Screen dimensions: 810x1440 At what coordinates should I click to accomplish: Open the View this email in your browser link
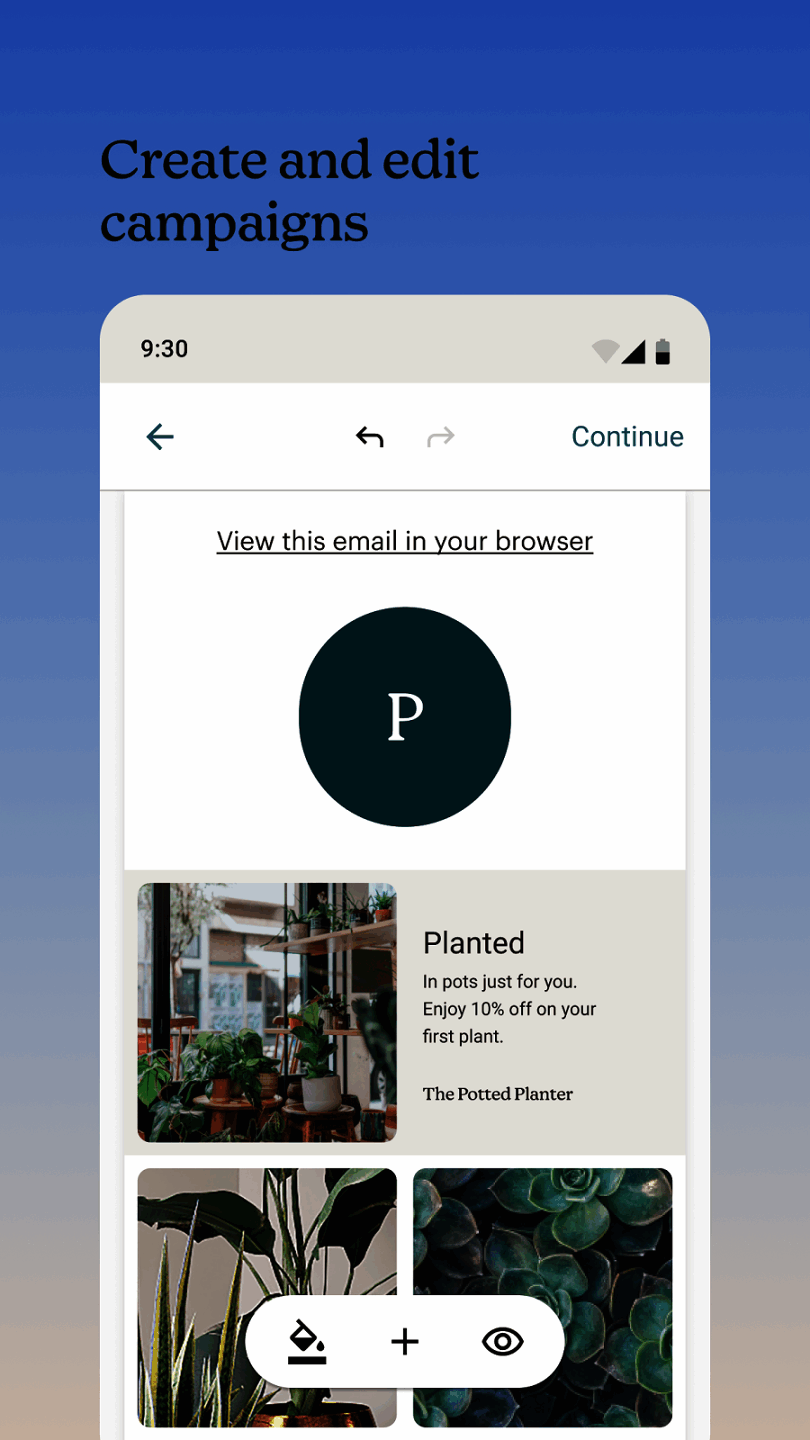(x=405, y=541)
